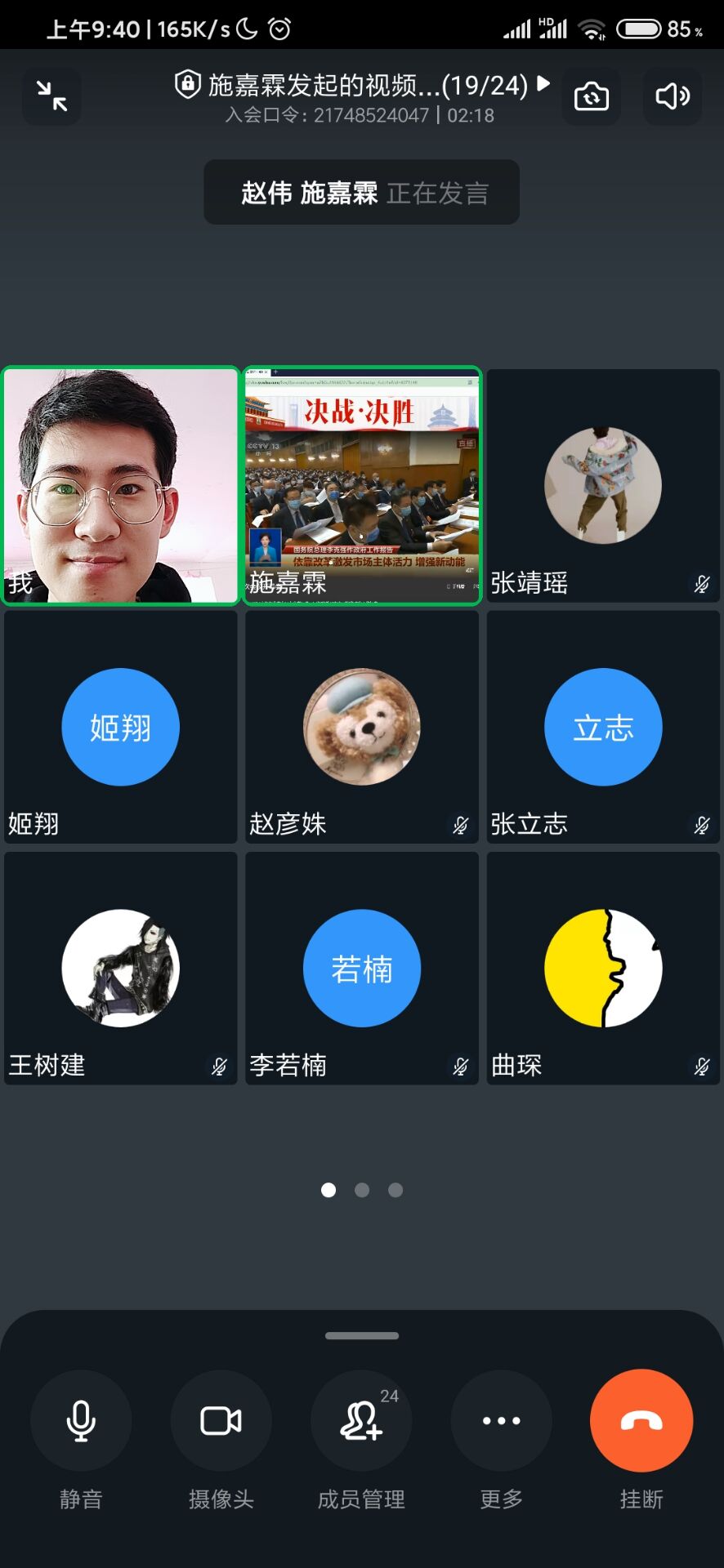The image size is (724, 1568).
Task: Expand the meeting title details arrow
Action: tap(543, 83)
